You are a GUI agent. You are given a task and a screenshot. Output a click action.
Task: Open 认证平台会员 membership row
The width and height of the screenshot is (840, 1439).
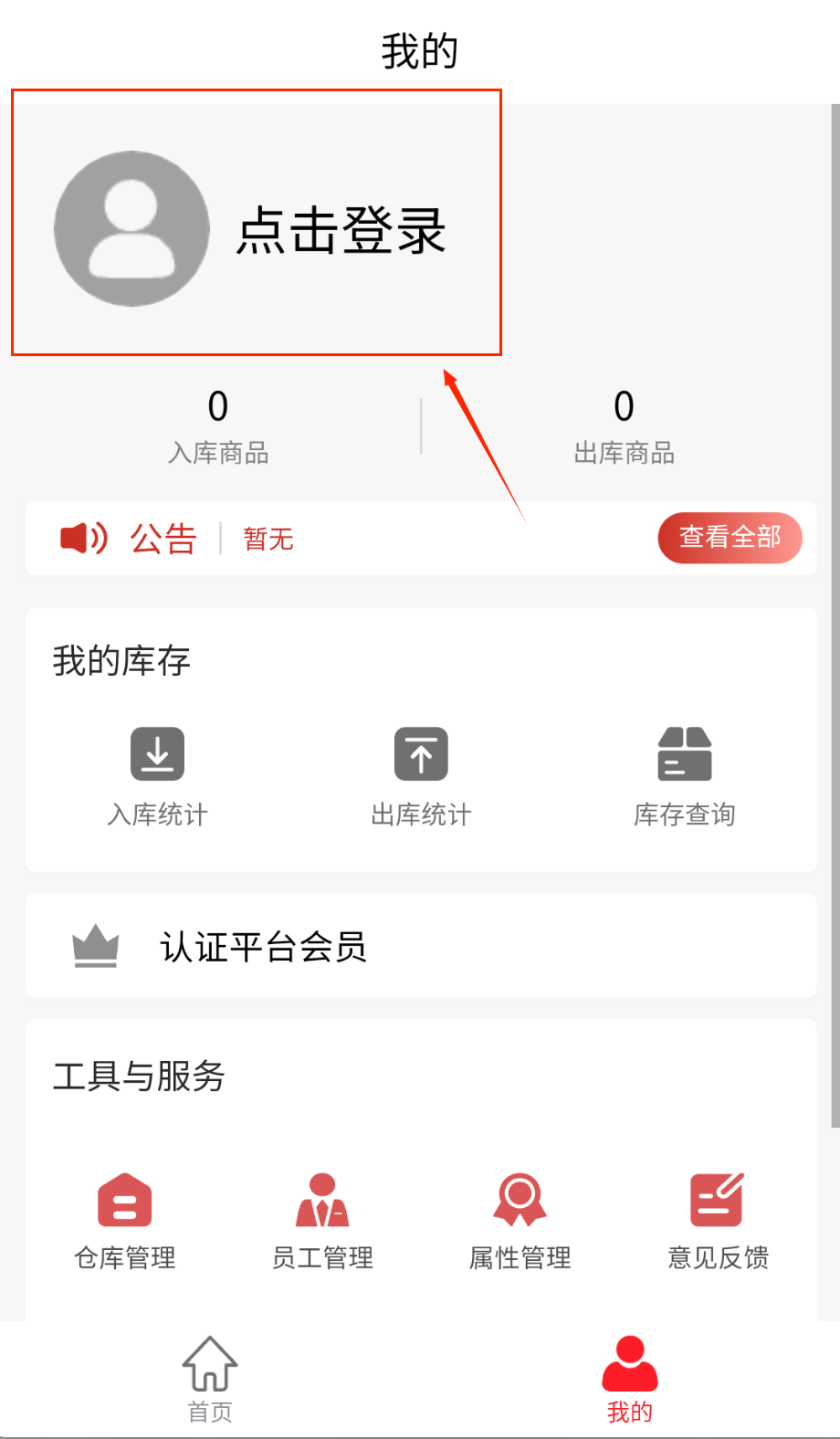(420, 946)
